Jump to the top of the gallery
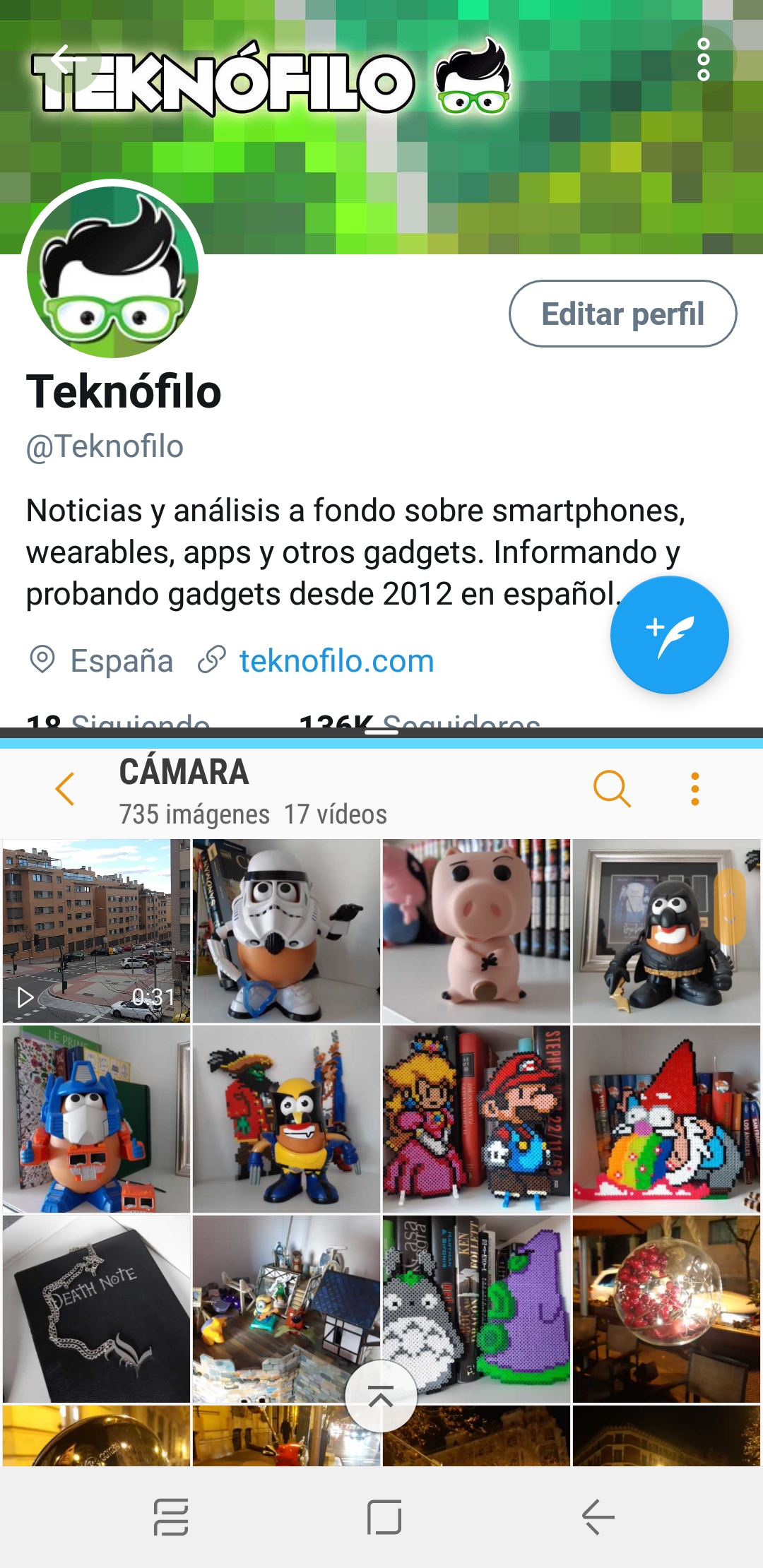763x1568 pixels. pos(381,1396)
